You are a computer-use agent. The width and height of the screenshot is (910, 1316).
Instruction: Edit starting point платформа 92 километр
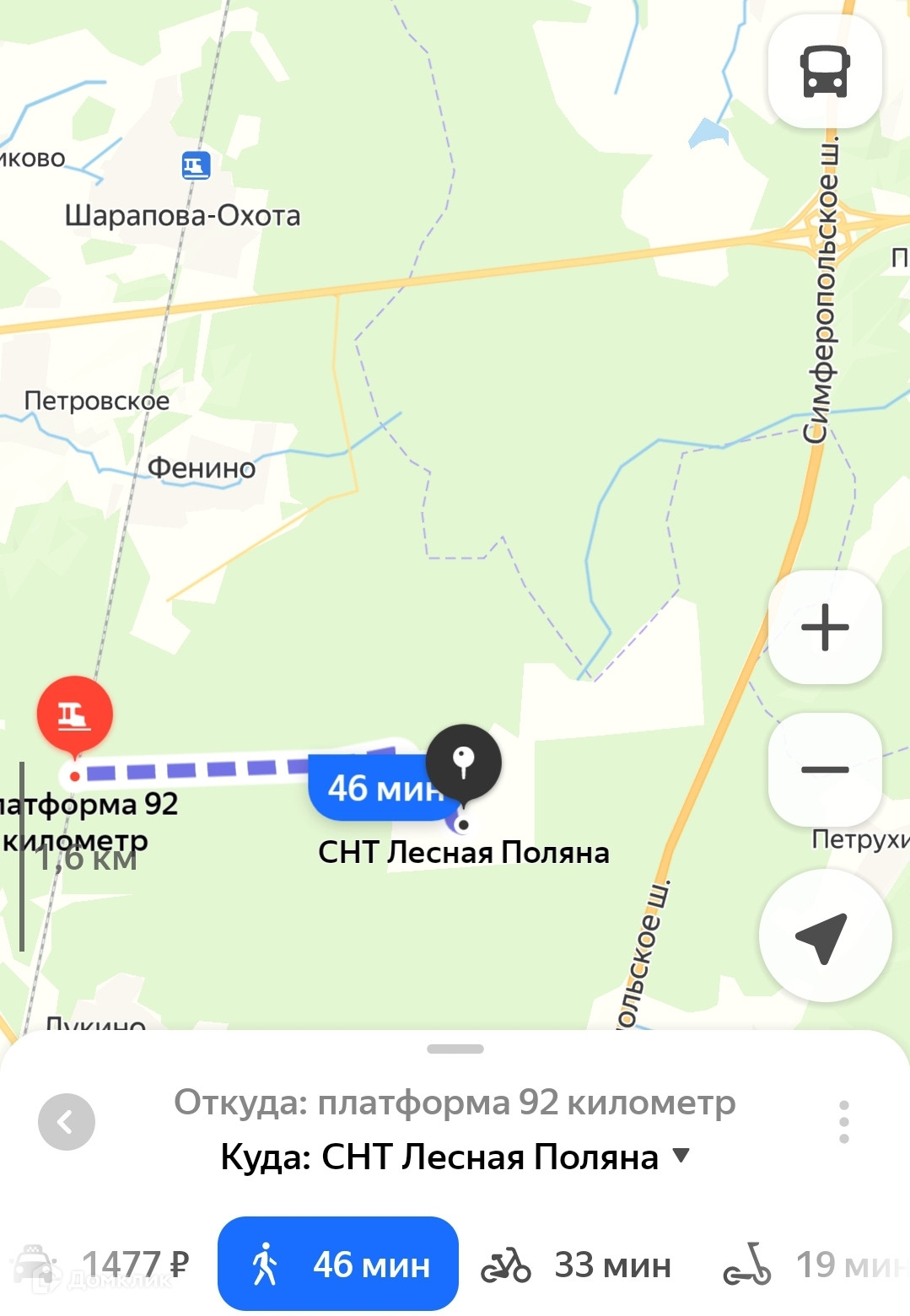[455, 1103]
